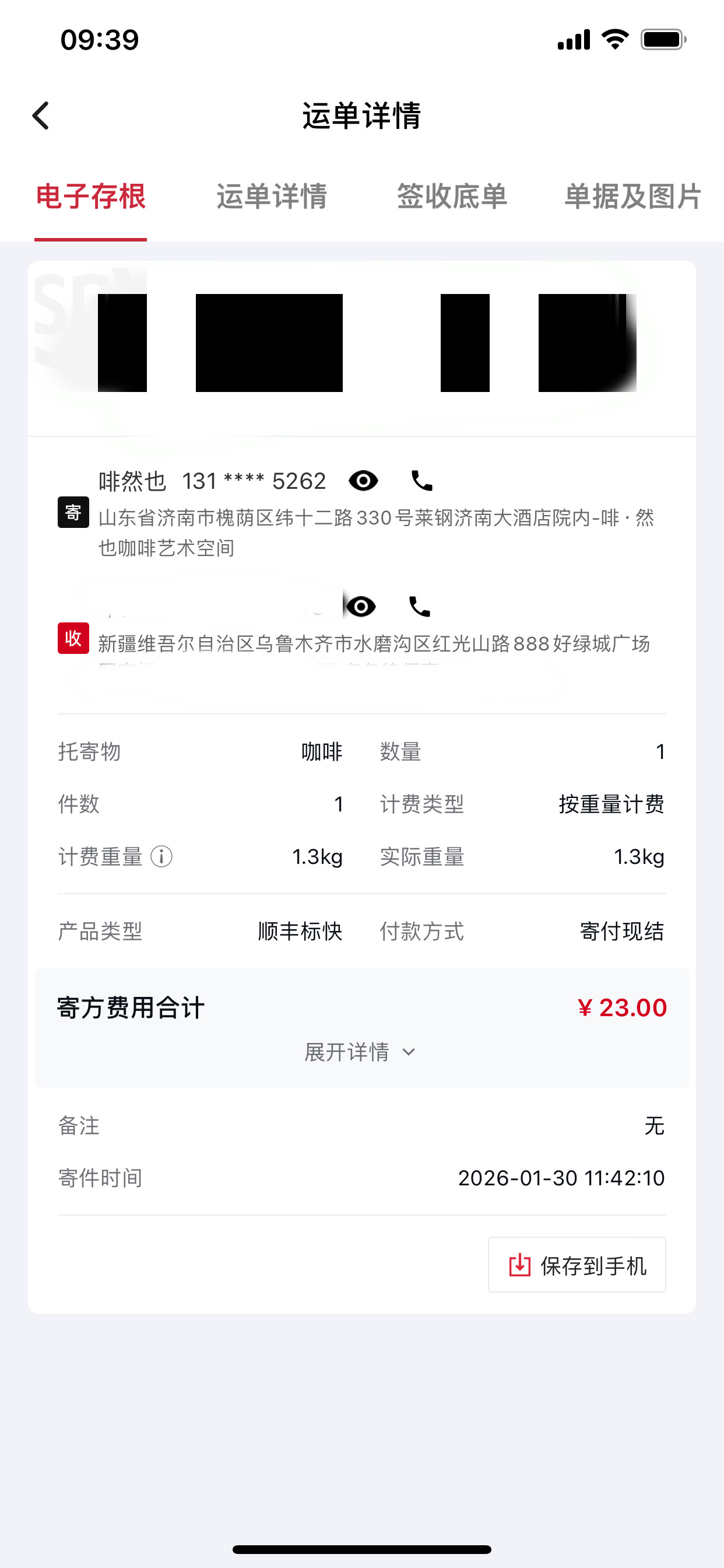
Task: Expand 展开详情 for the fee breakdown
Action: (x=361, y=1052)
